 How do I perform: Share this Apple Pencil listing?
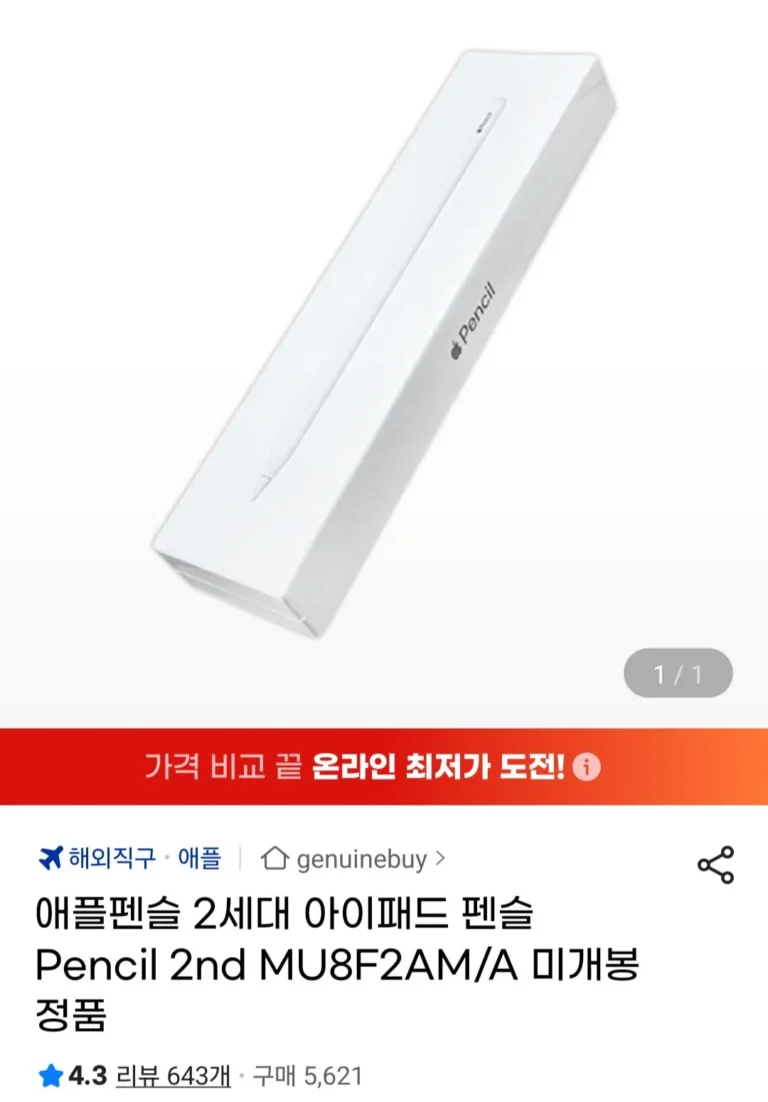(x=715, y=864)
